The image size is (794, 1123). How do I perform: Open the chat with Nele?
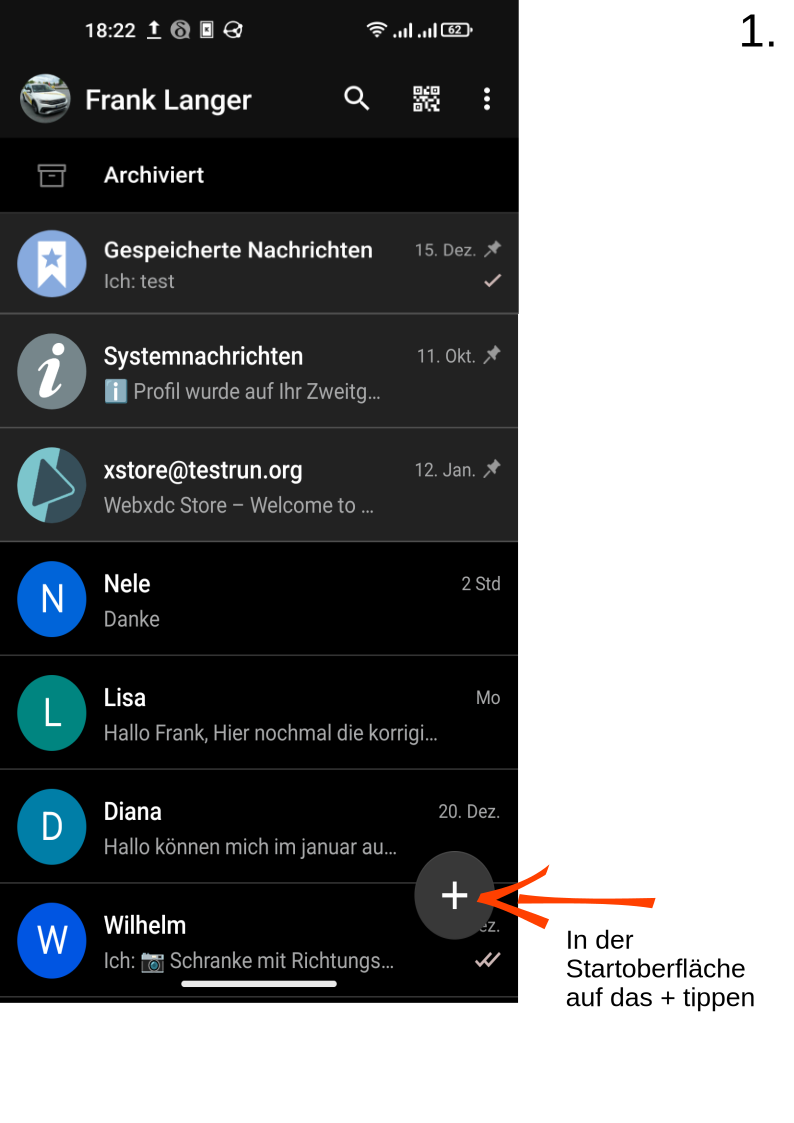point(240,600)
